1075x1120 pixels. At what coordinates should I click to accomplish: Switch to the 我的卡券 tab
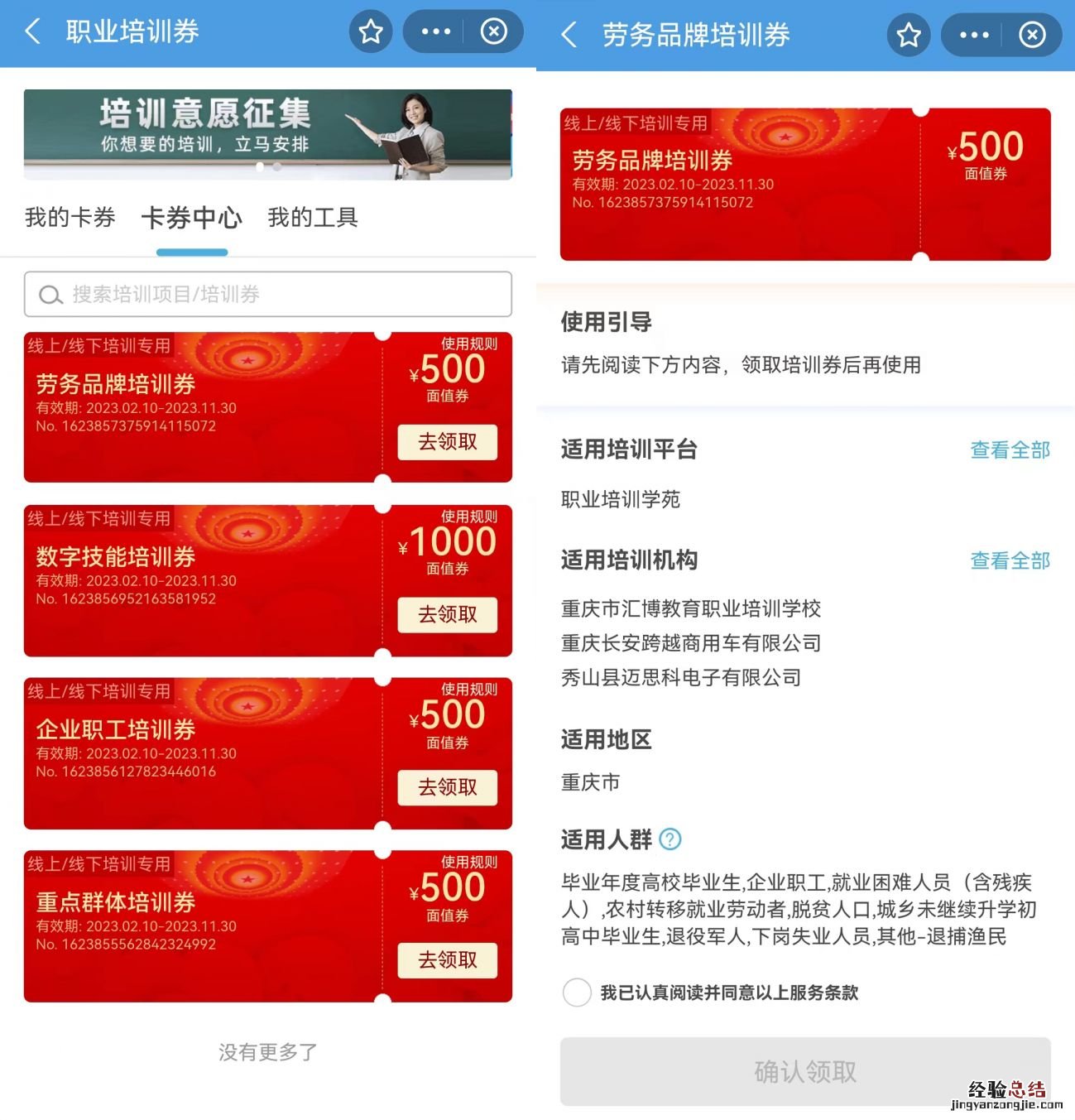point(70,218)
